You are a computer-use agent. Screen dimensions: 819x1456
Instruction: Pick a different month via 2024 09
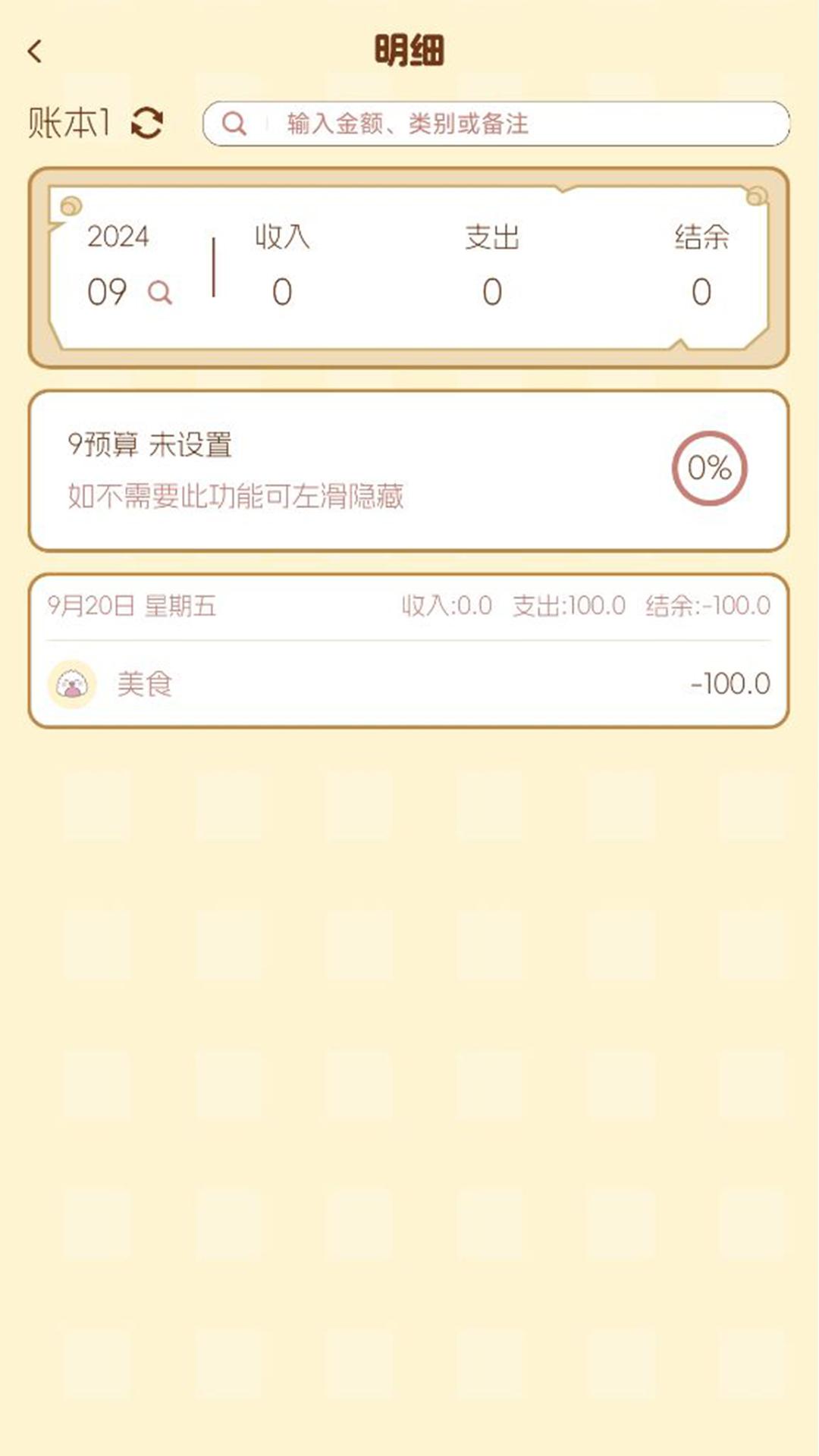(130, 291)
